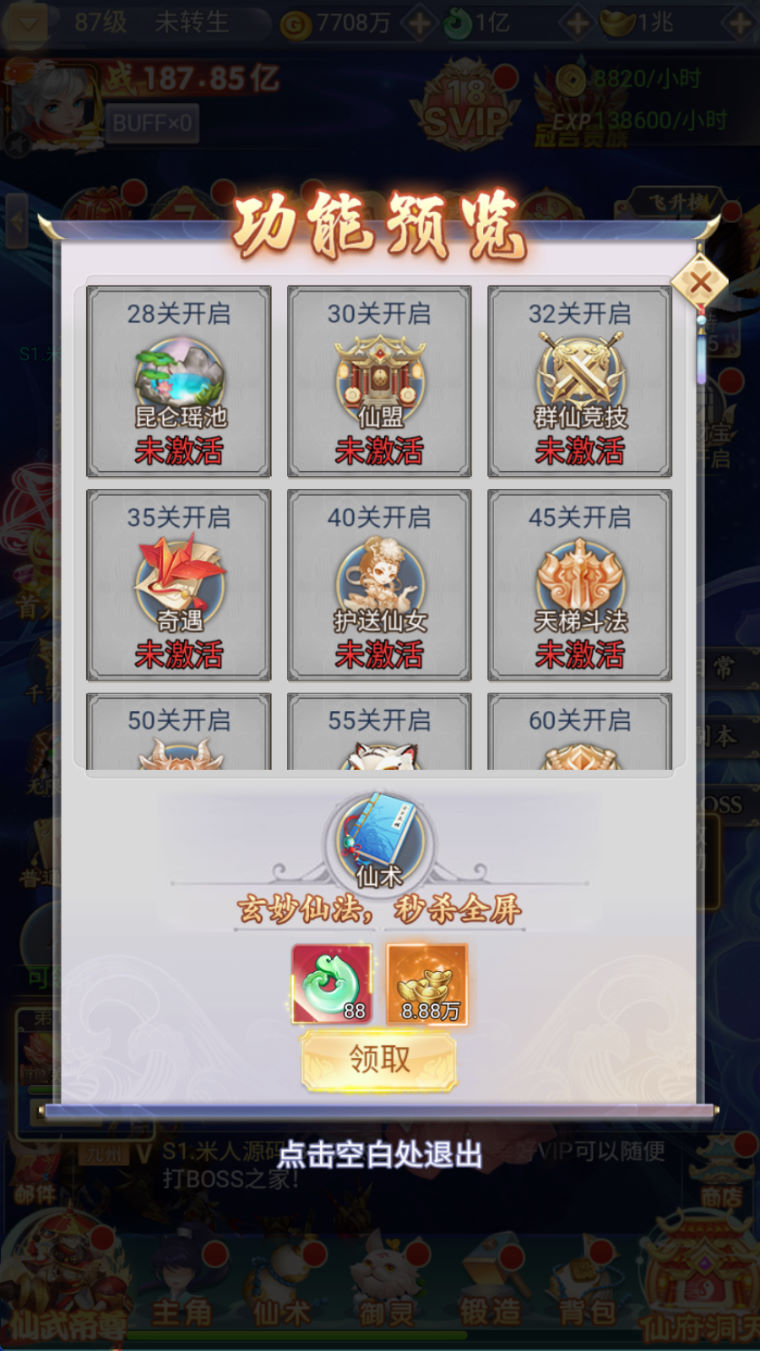Close the 功能预览 dialog
760x1351 pixels.
pos(700,282)
